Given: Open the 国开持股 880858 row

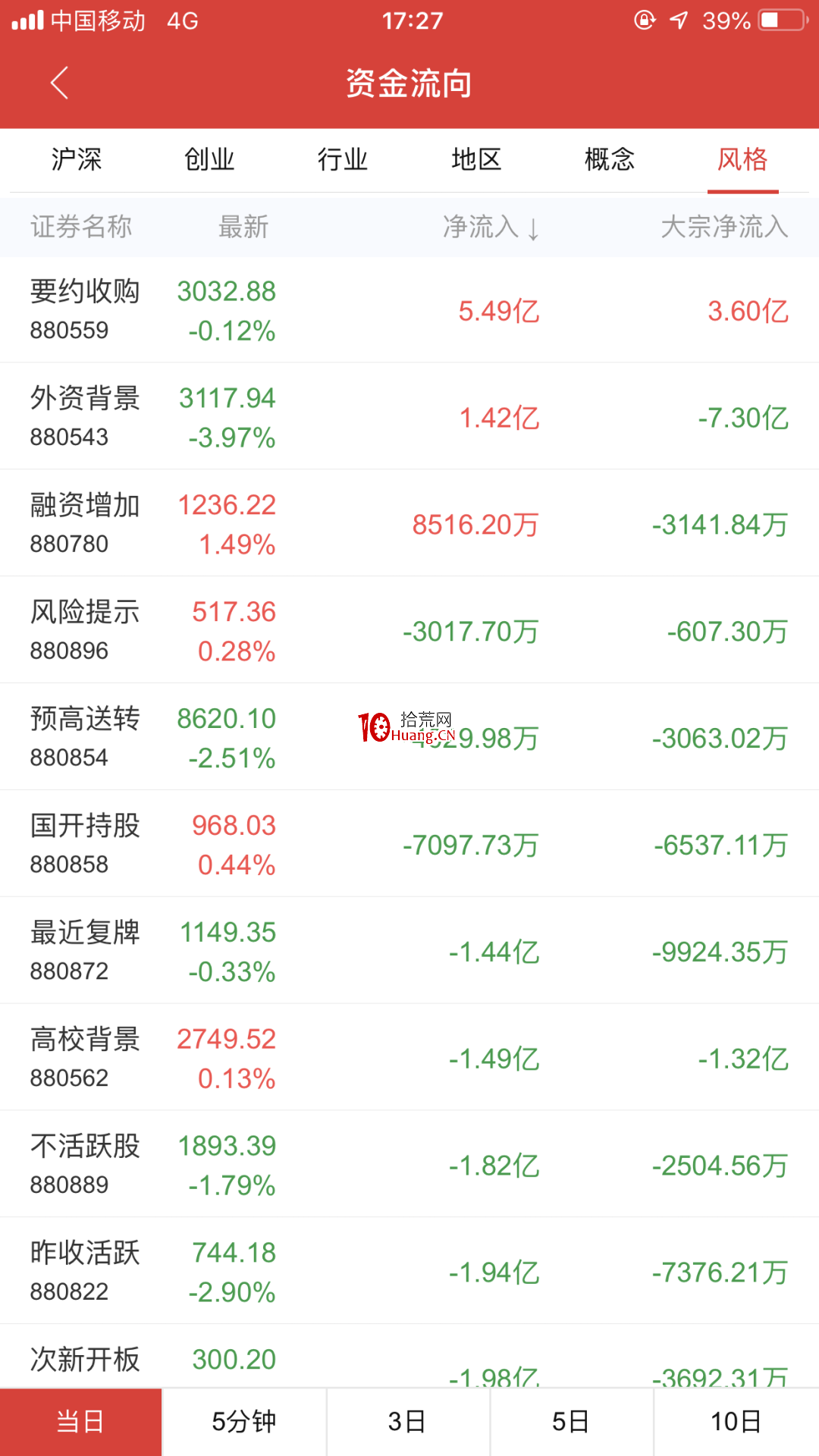Looking at the screenshot, I should pos(409,844).
